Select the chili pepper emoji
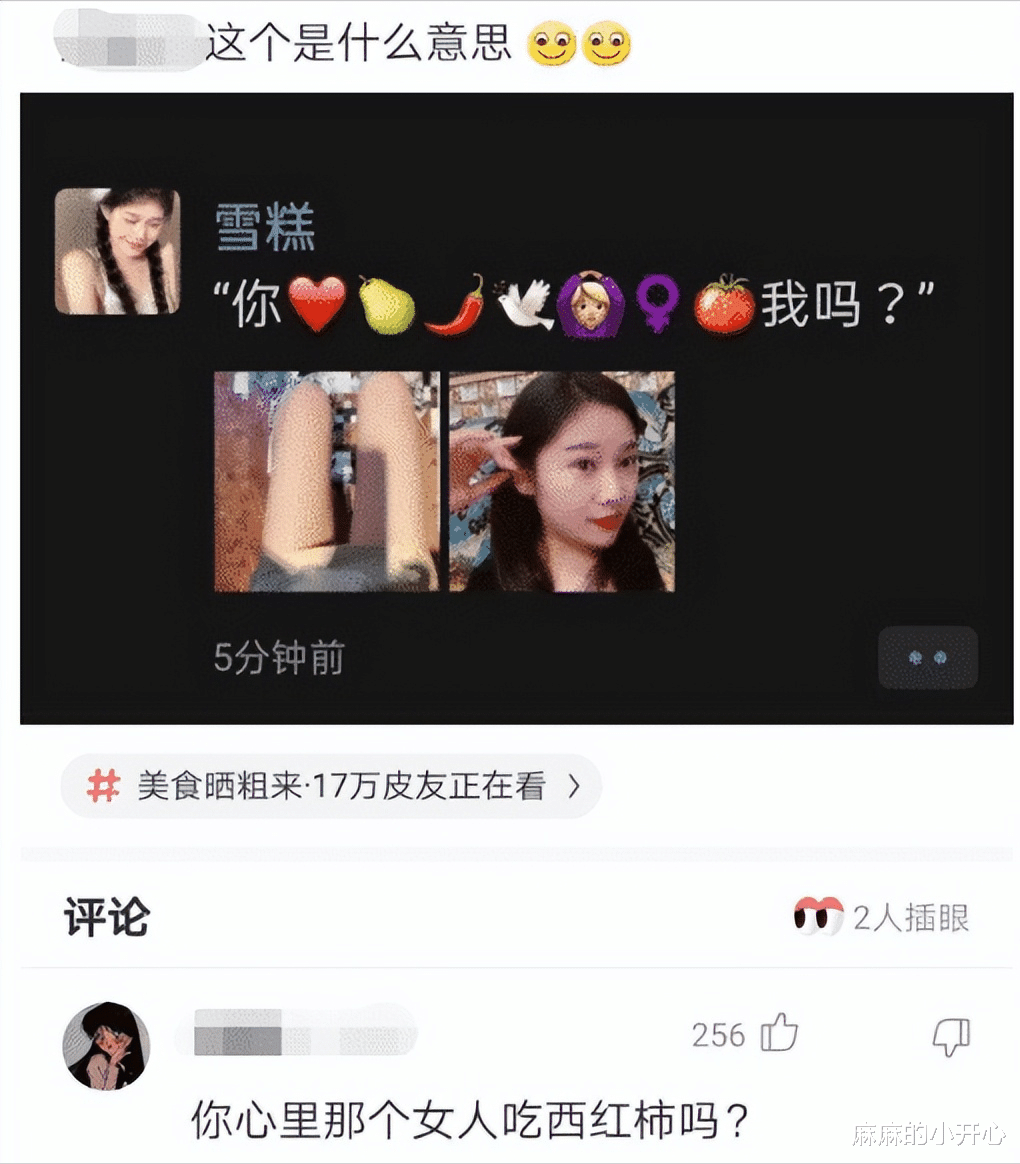1020x1164 pixels. 453,307
